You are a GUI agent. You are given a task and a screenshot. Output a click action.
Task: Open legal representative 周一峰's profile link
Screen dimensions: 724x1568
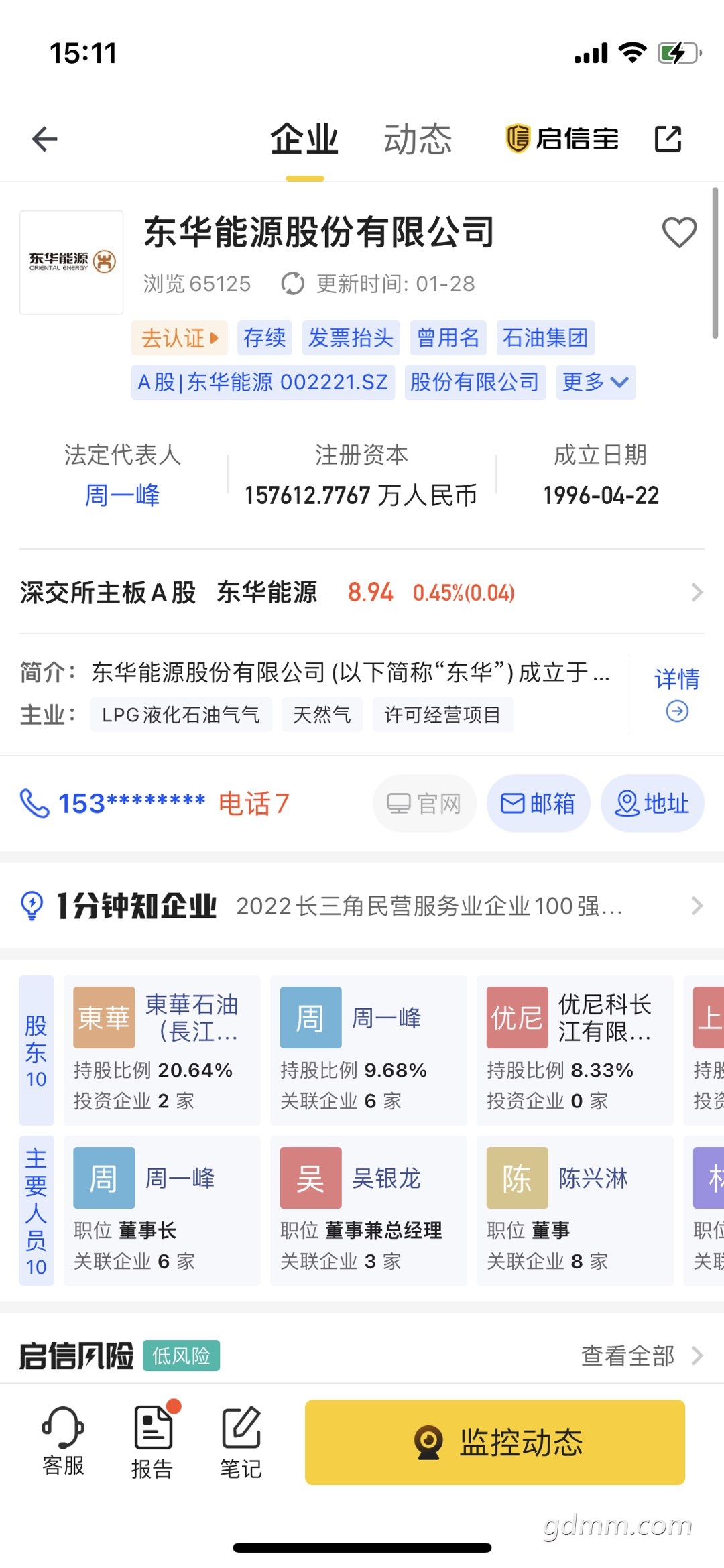point(122,495)
